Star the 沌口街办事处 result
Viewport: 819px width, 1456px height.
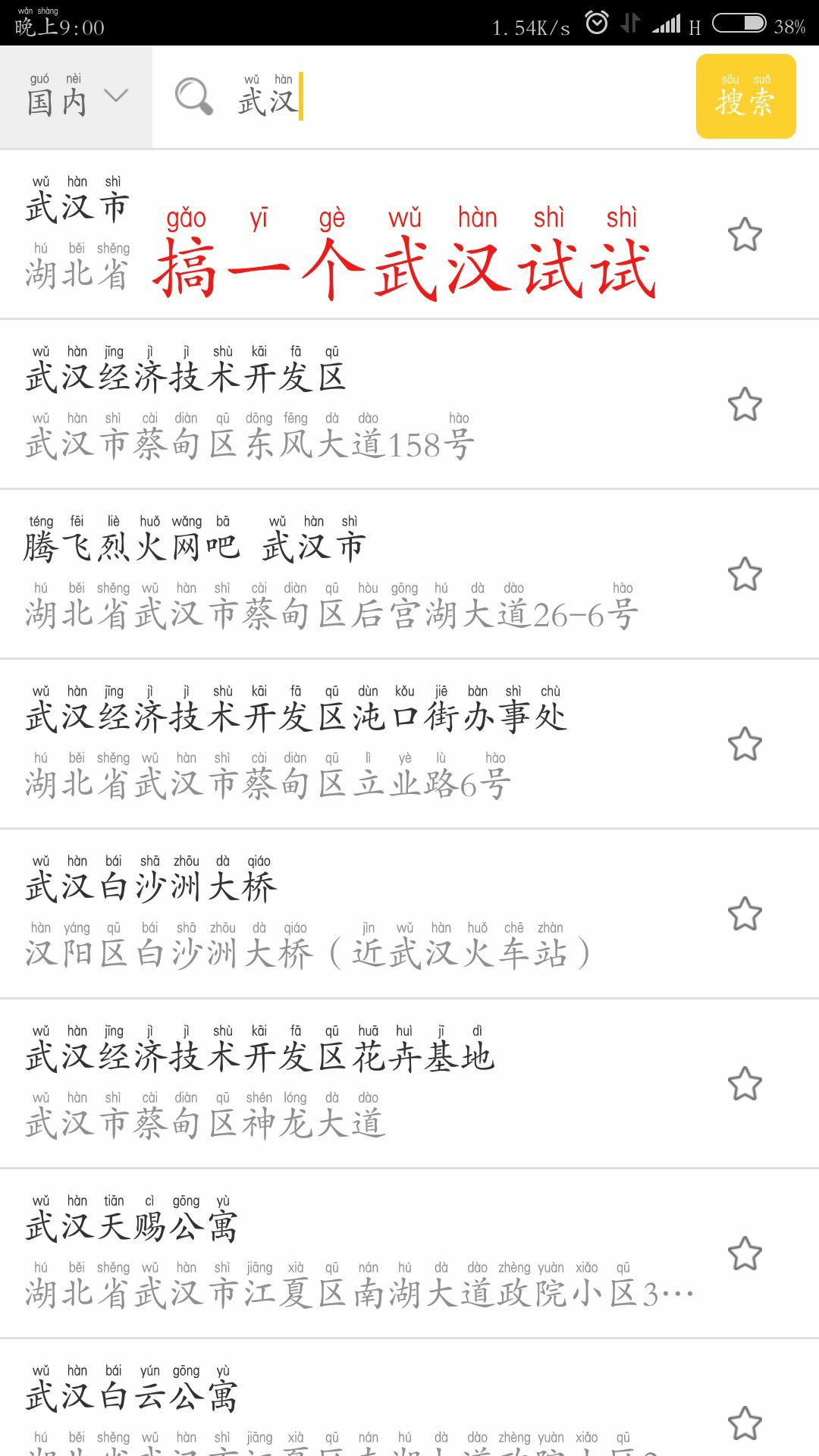point(745,744)
